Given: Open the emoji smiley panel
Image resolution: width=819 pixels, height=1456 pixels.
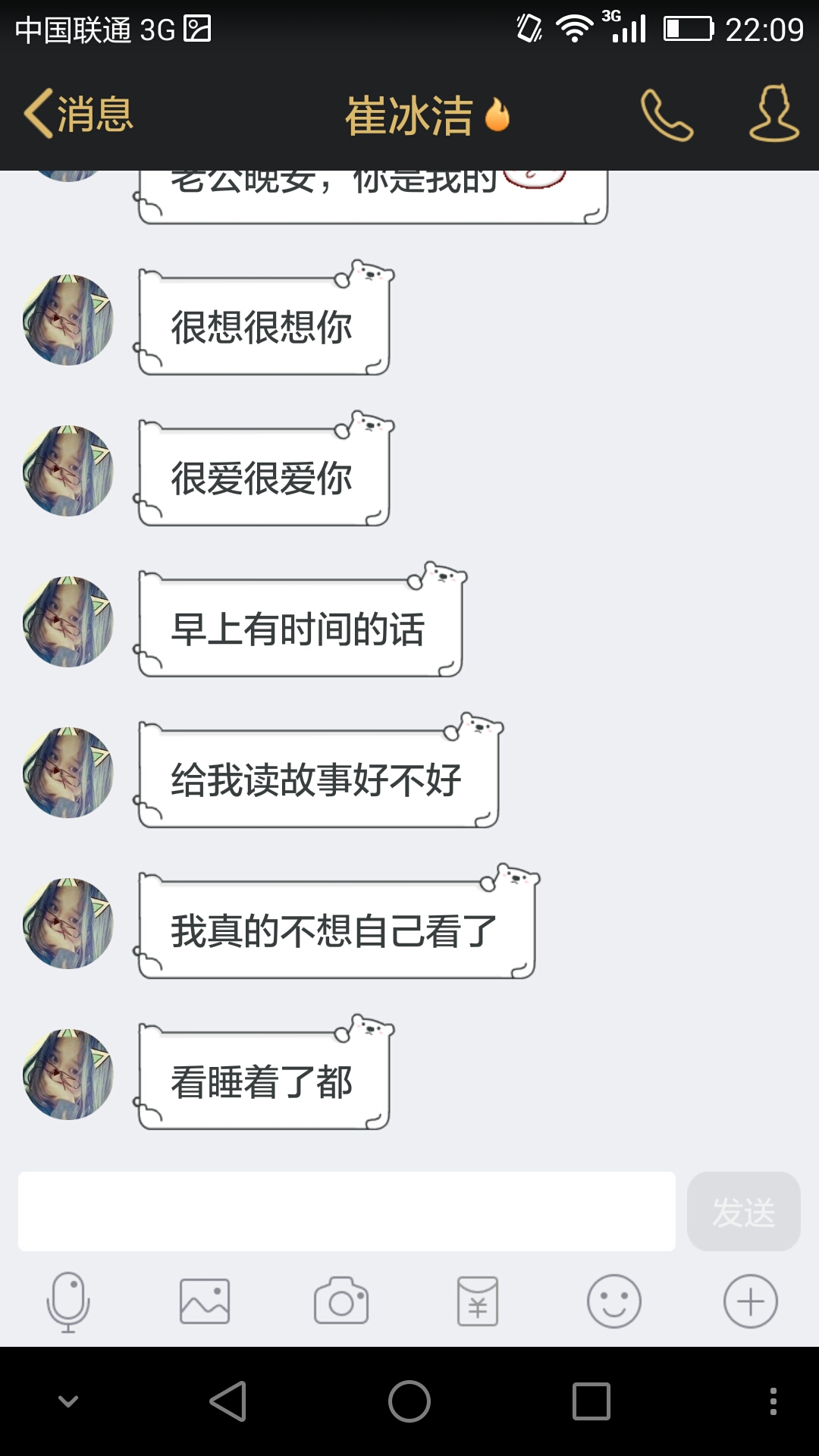Looking at the screenshot, I should [x=614, y=1301].
